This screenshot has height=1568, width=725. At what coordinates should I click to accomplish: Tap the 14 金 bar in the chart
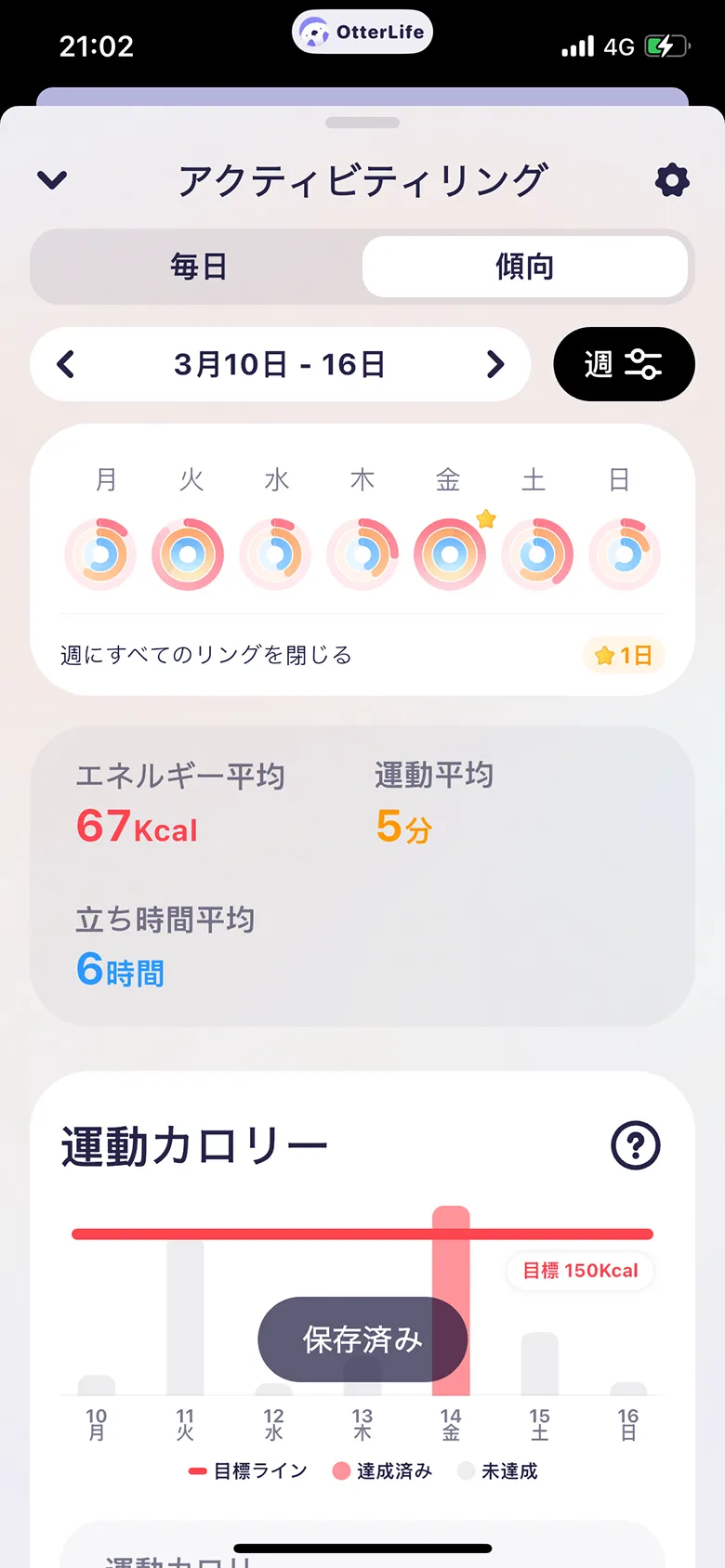pyautogui.click(x=451, y=1300)
